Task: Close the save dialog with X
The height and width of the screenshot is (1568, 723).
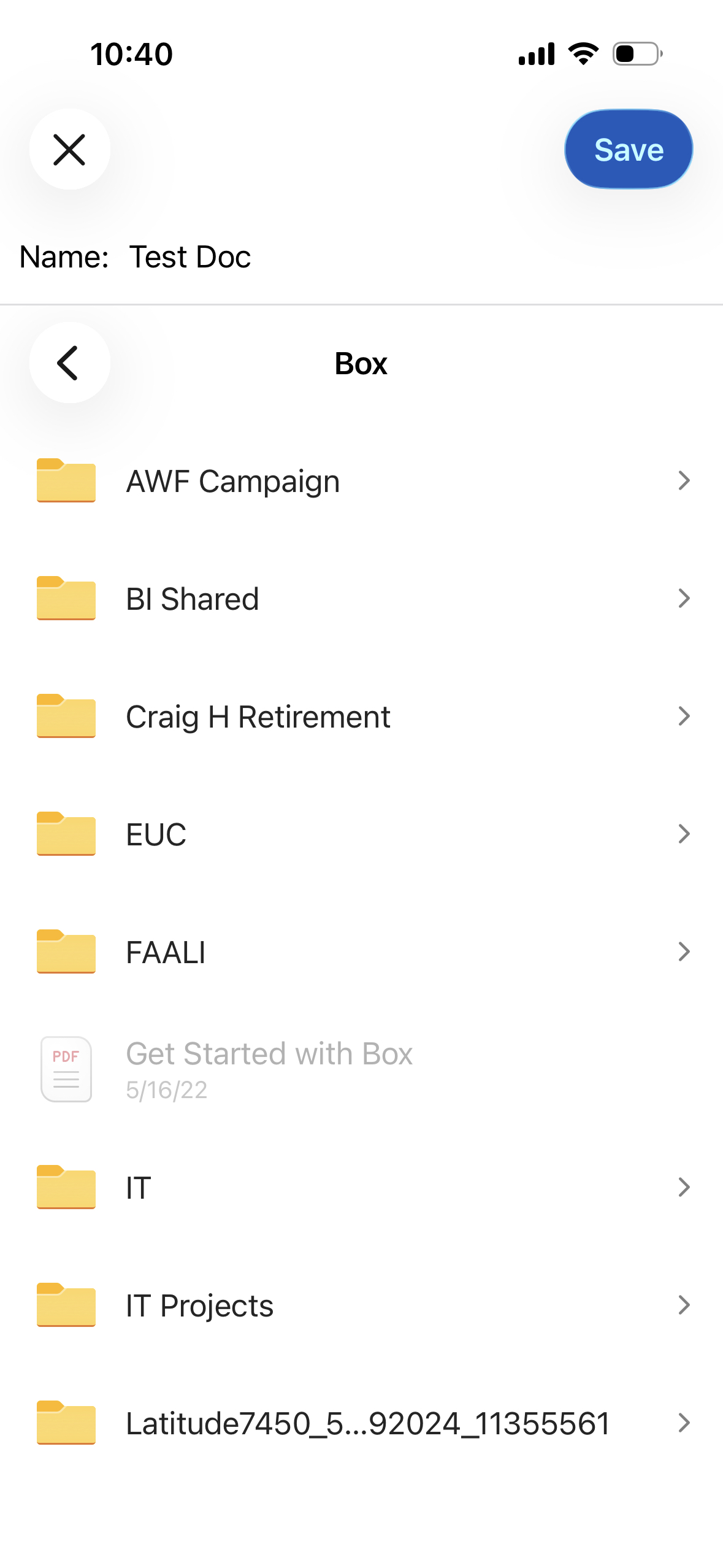Action: (x=69, y=150)
